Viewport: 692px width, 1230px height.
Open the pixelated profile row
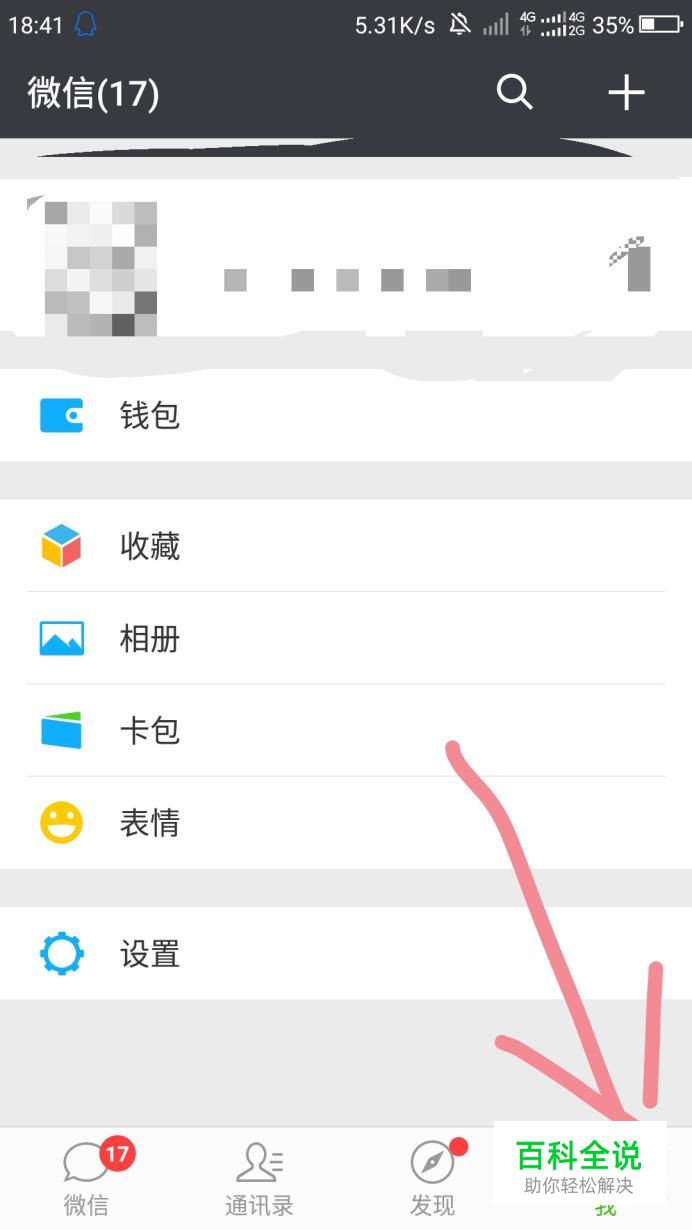point(345,270)
